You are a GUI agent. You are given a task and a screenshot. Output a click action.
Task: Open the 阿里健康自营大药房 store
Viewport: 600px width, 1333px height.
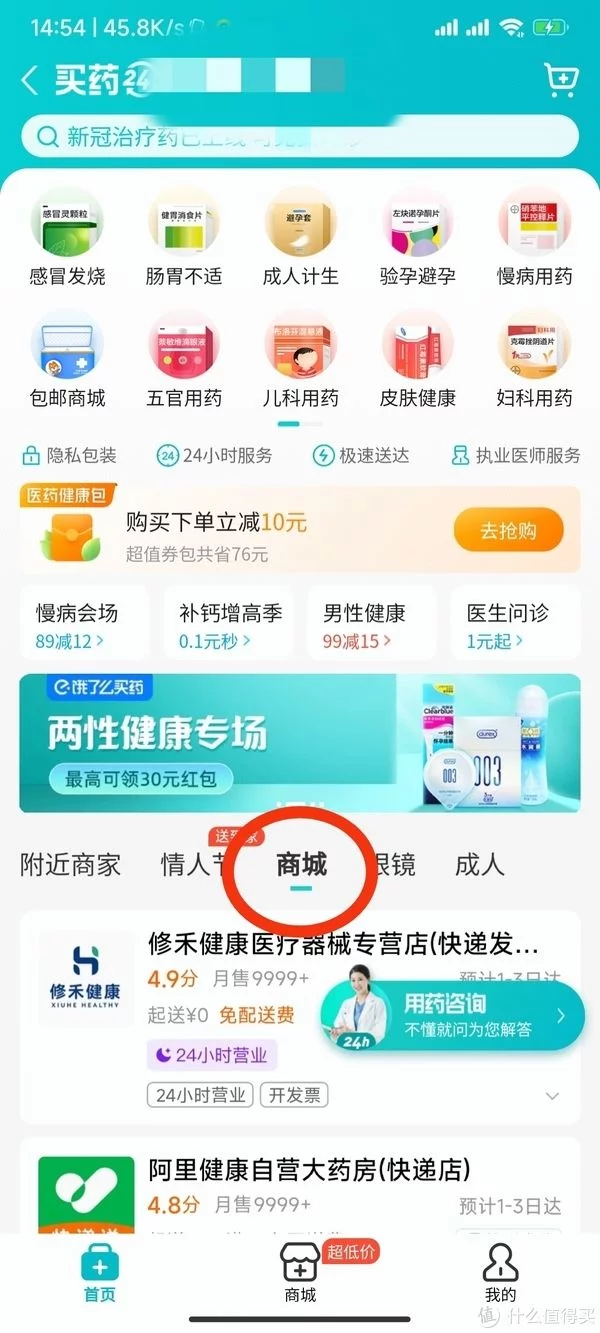click(x=309, y=1169)
